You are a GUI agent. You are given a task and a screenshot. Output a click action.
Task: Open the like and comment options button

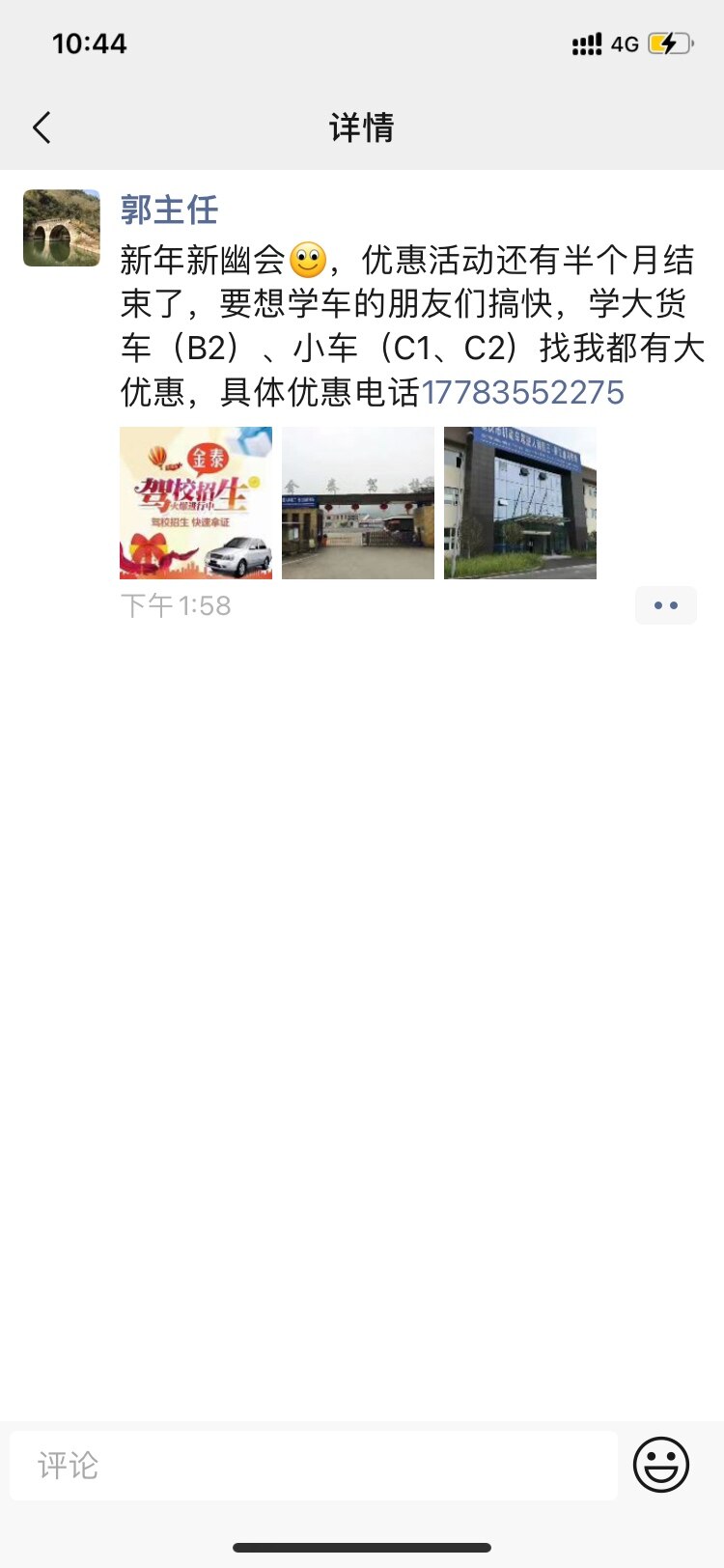pos(665,605)
